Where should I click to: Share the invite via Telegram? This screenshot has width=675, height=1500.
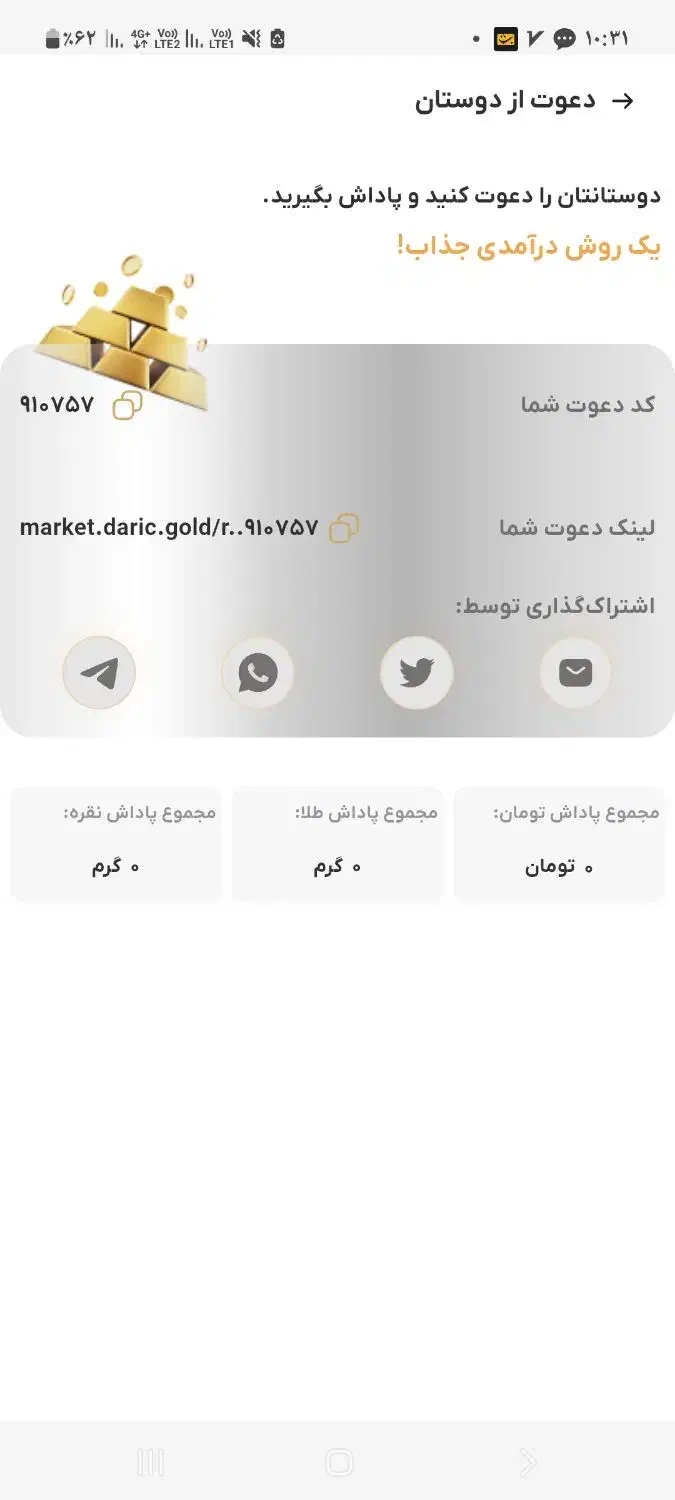click(99, 673)
